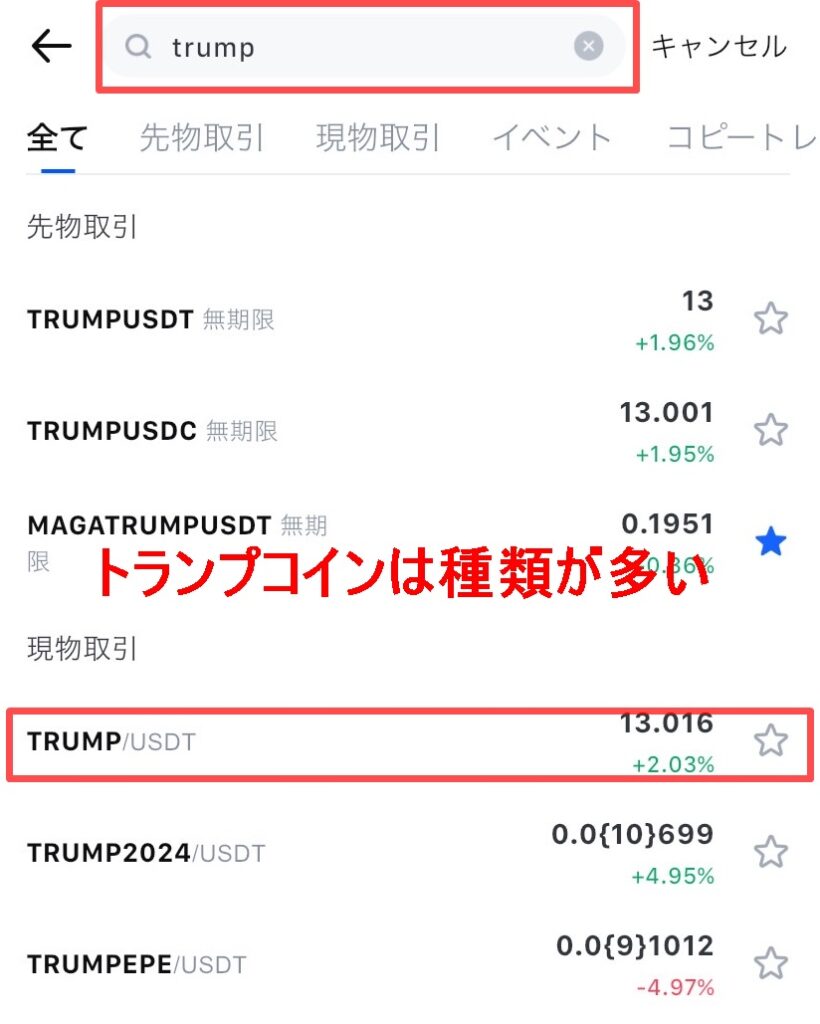Select the イベント tab
The height and width of the screenshot is (1024, 820).
[552, 138]
